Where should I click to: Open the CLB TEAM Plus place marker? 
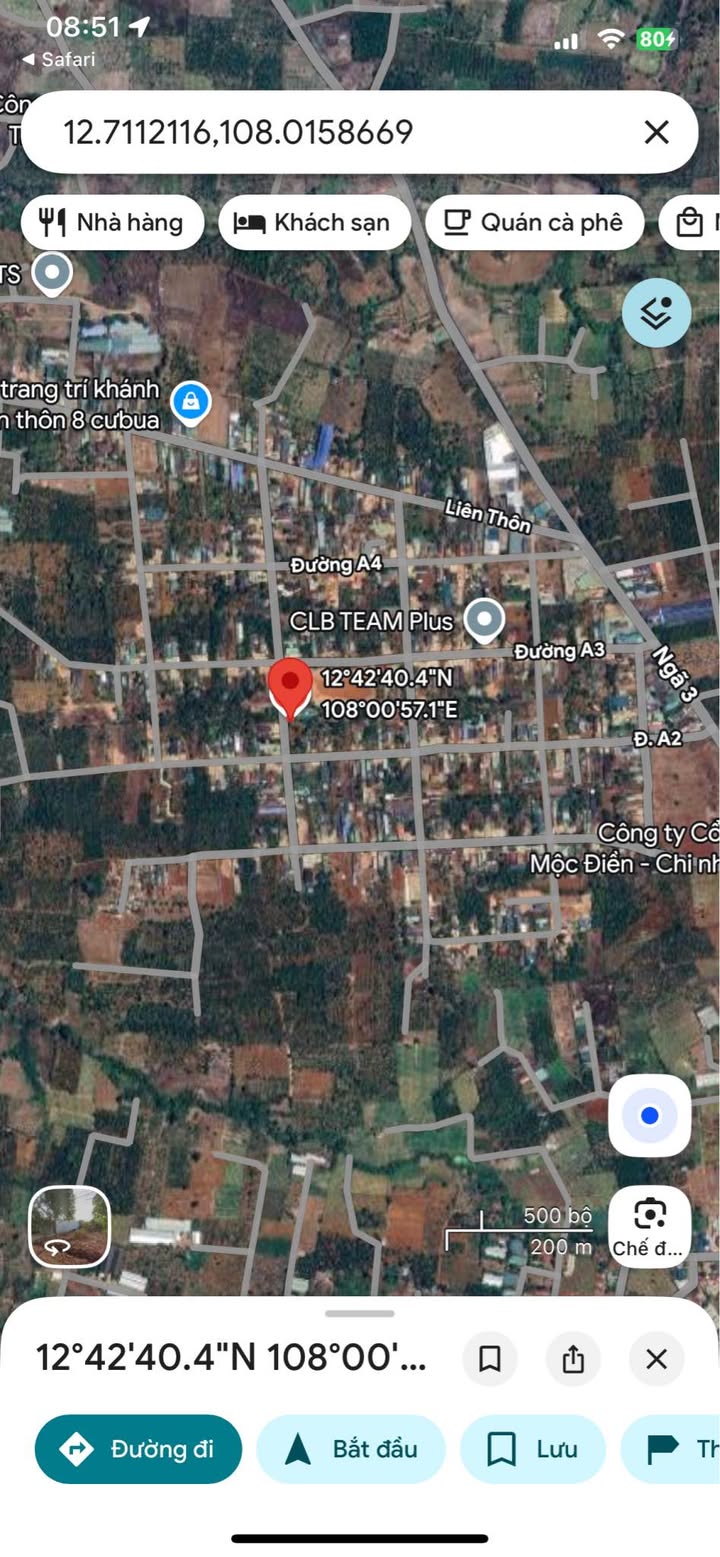(486, 619)
